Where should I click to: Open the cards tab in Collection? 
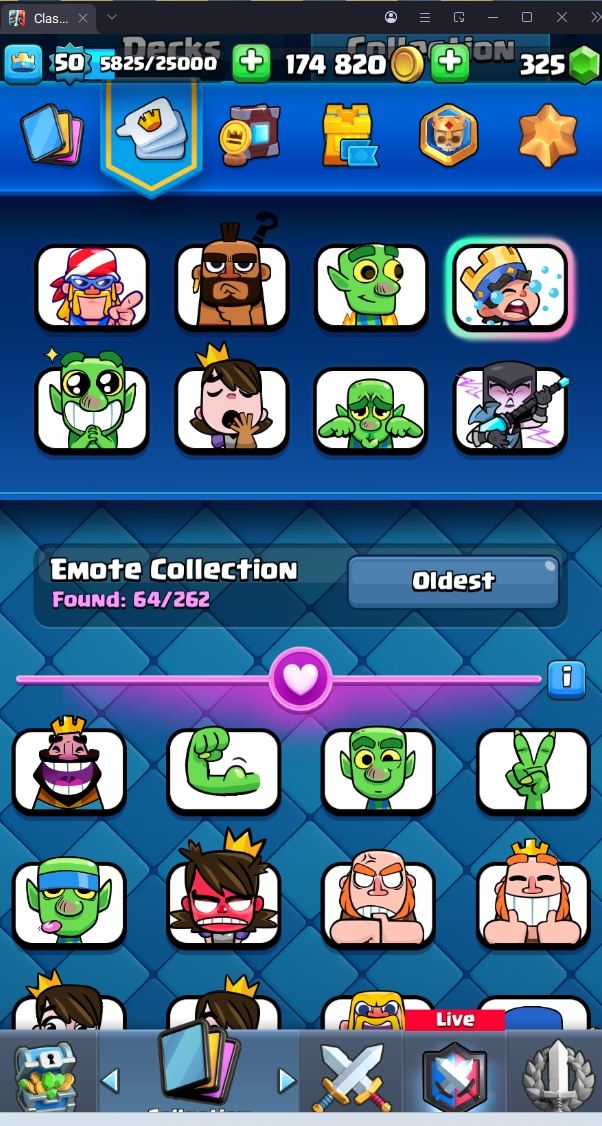[x=52, y=133]
